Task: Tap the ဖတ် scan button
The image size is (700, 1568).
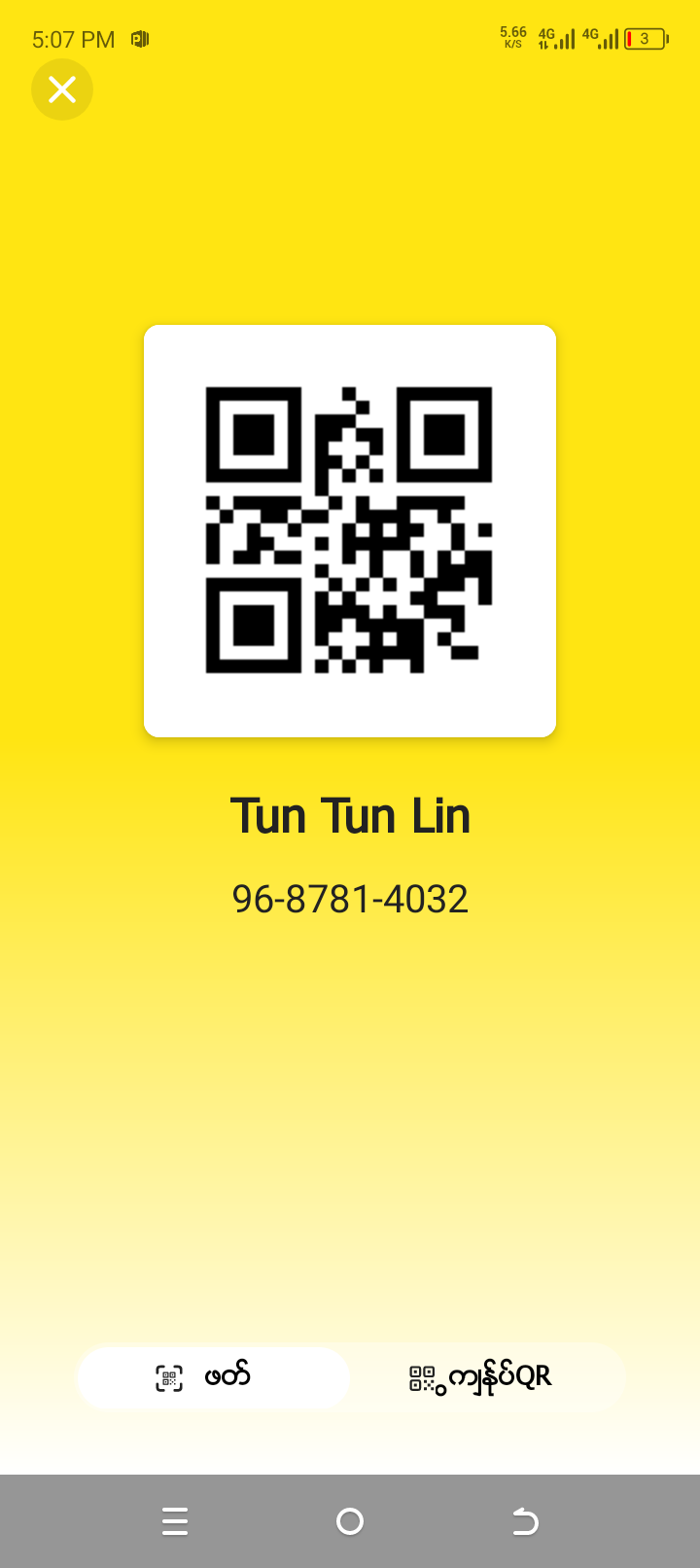Action: tap(213, 1377)
